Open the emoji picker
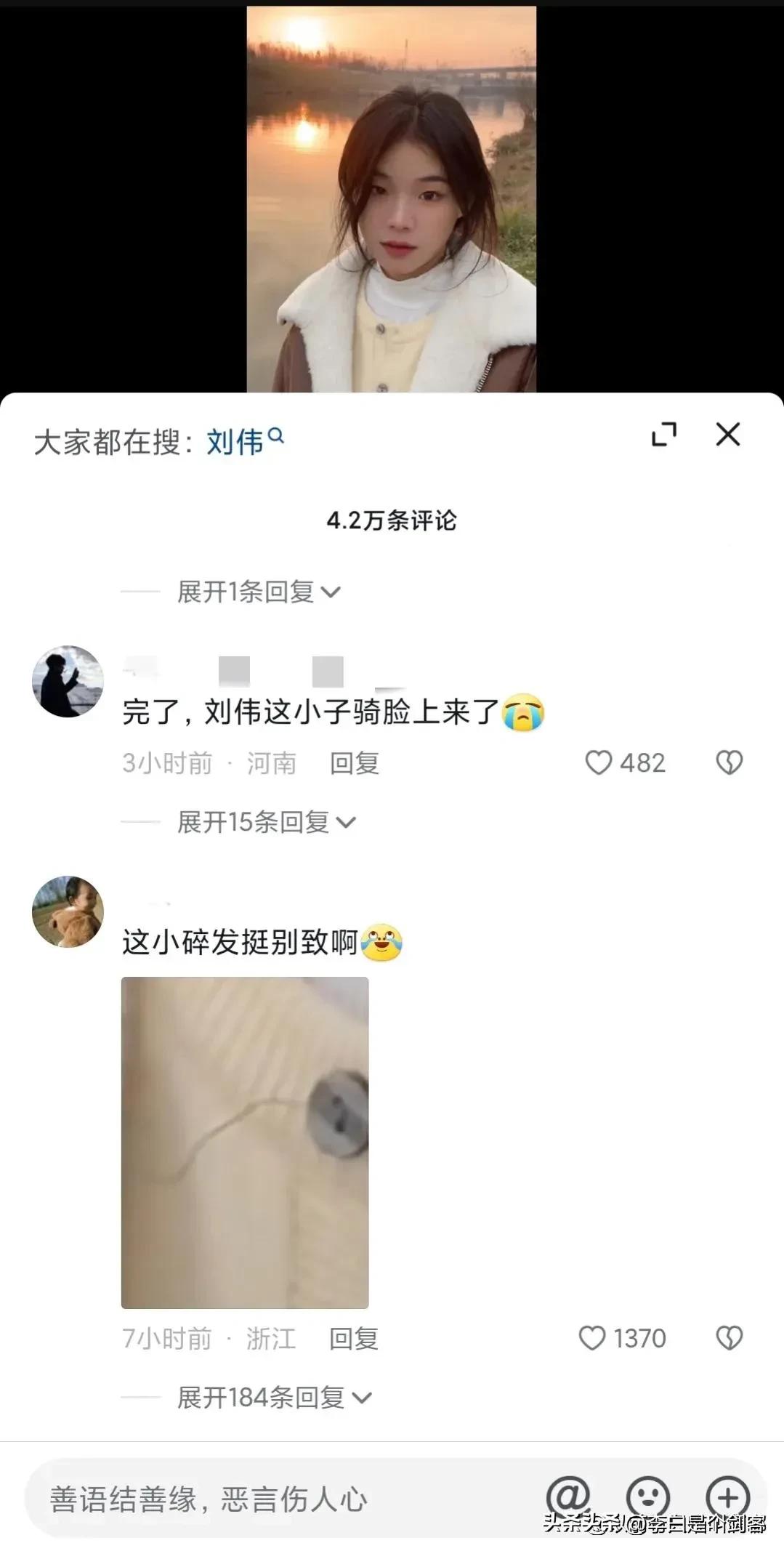This screenshot has height=1551, width=784. pos(647,1497)
